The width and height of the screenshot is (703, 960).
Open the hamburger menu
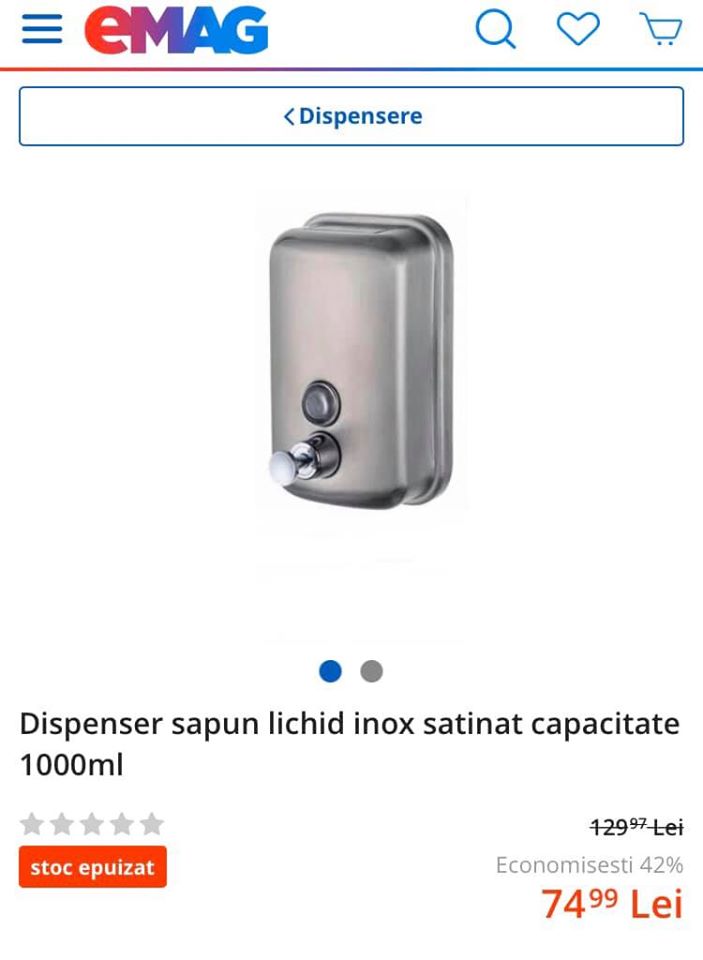41,30
